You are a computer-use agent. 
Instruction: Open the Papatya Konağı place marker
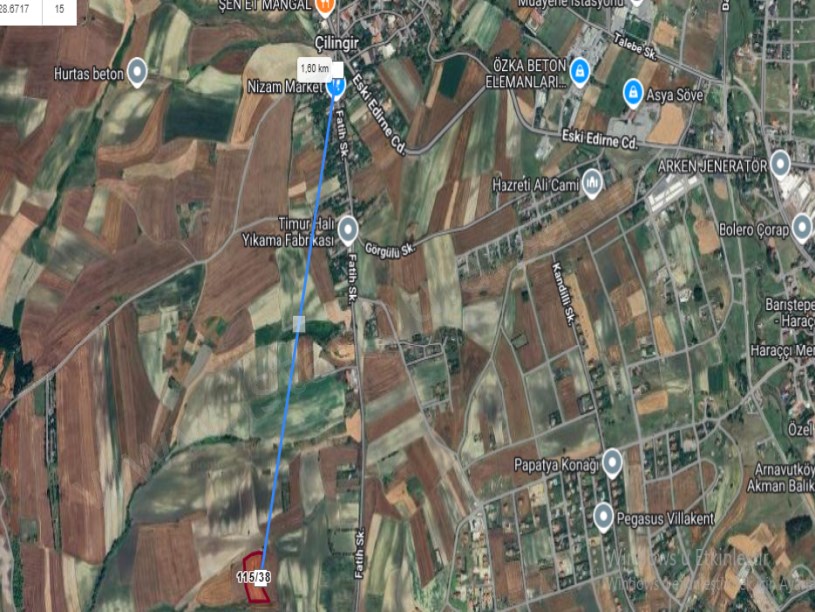click(611, 463)
